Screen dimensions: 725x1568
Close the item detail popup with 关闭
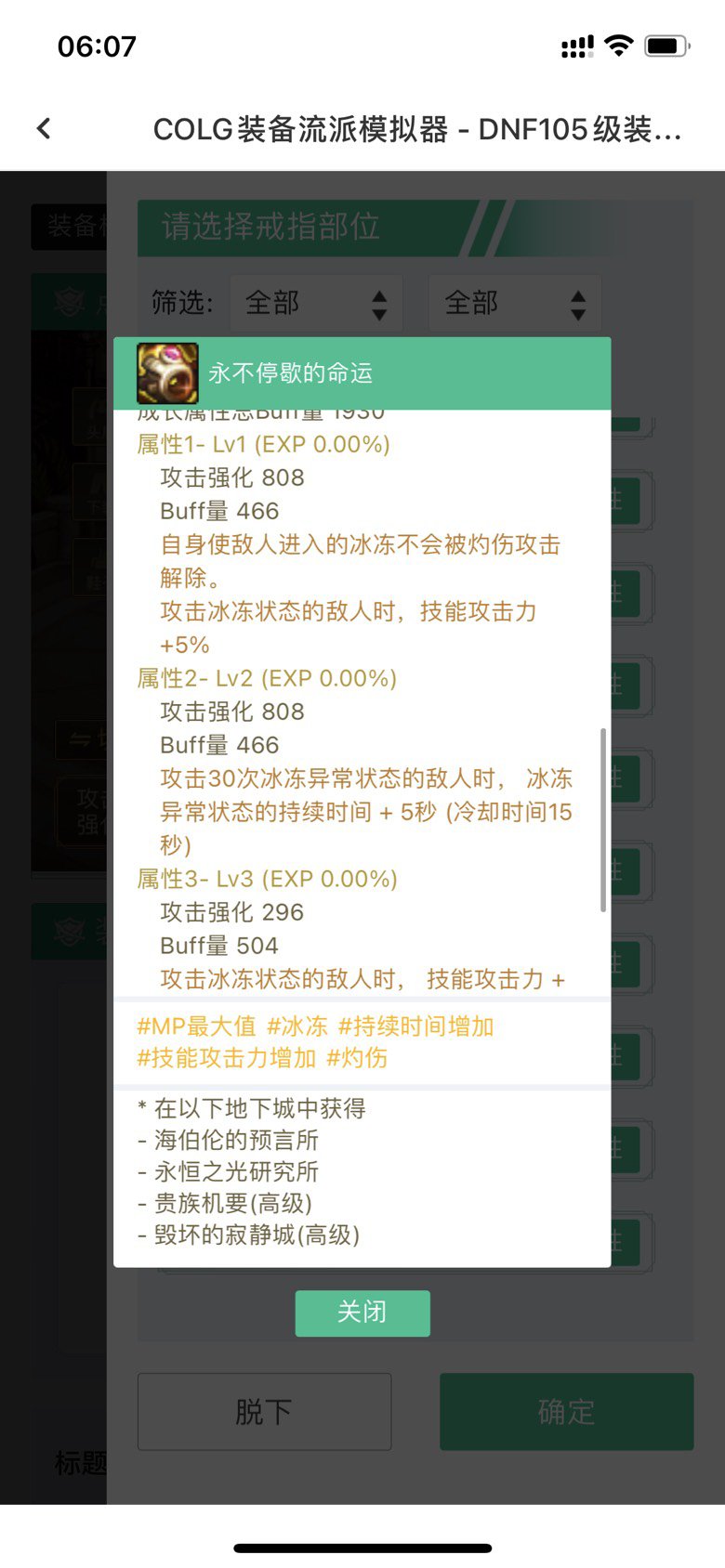(362, 1313)
